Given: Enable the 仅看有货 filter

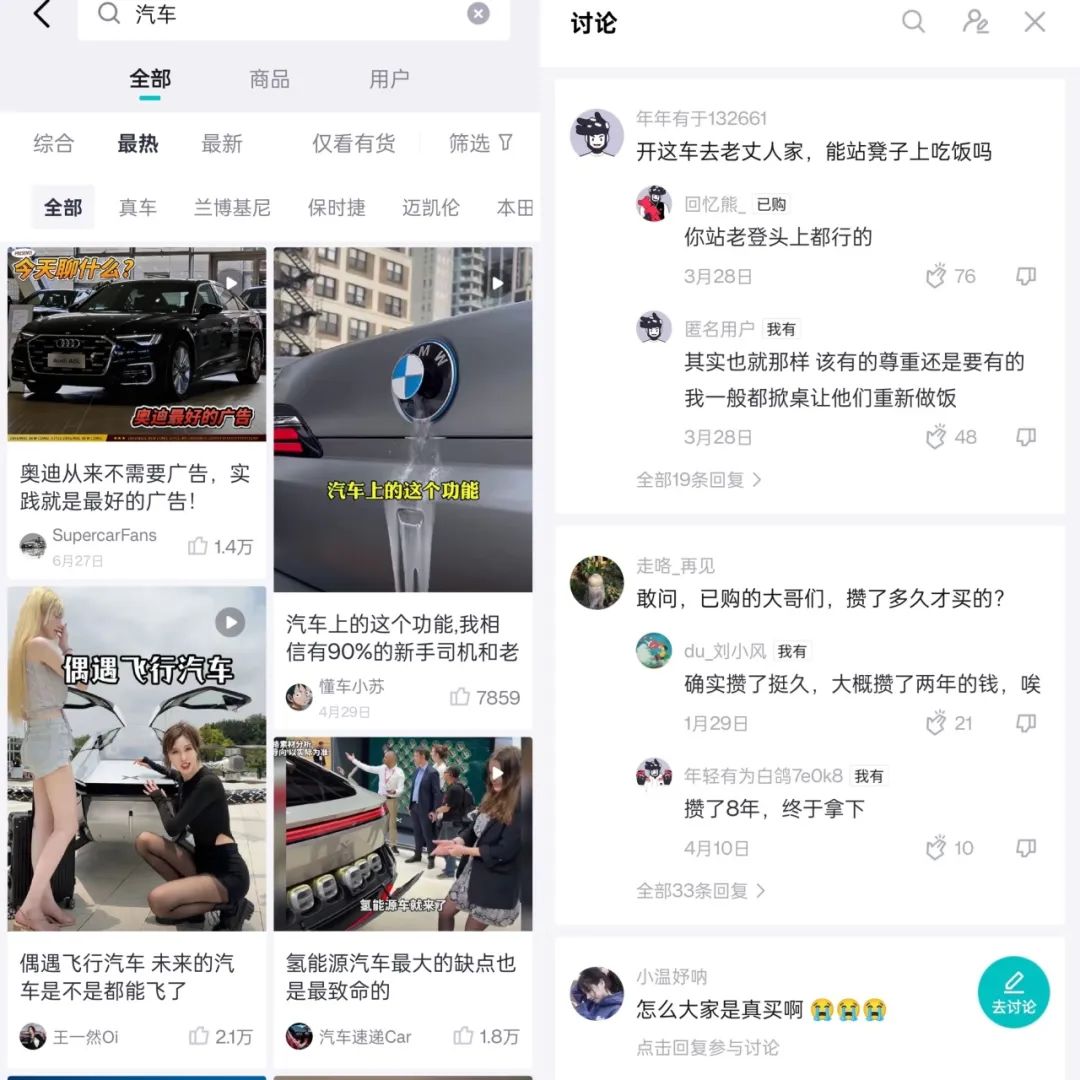Looking at the screenshot, I should pyautogui.click(x=353, y=144).
